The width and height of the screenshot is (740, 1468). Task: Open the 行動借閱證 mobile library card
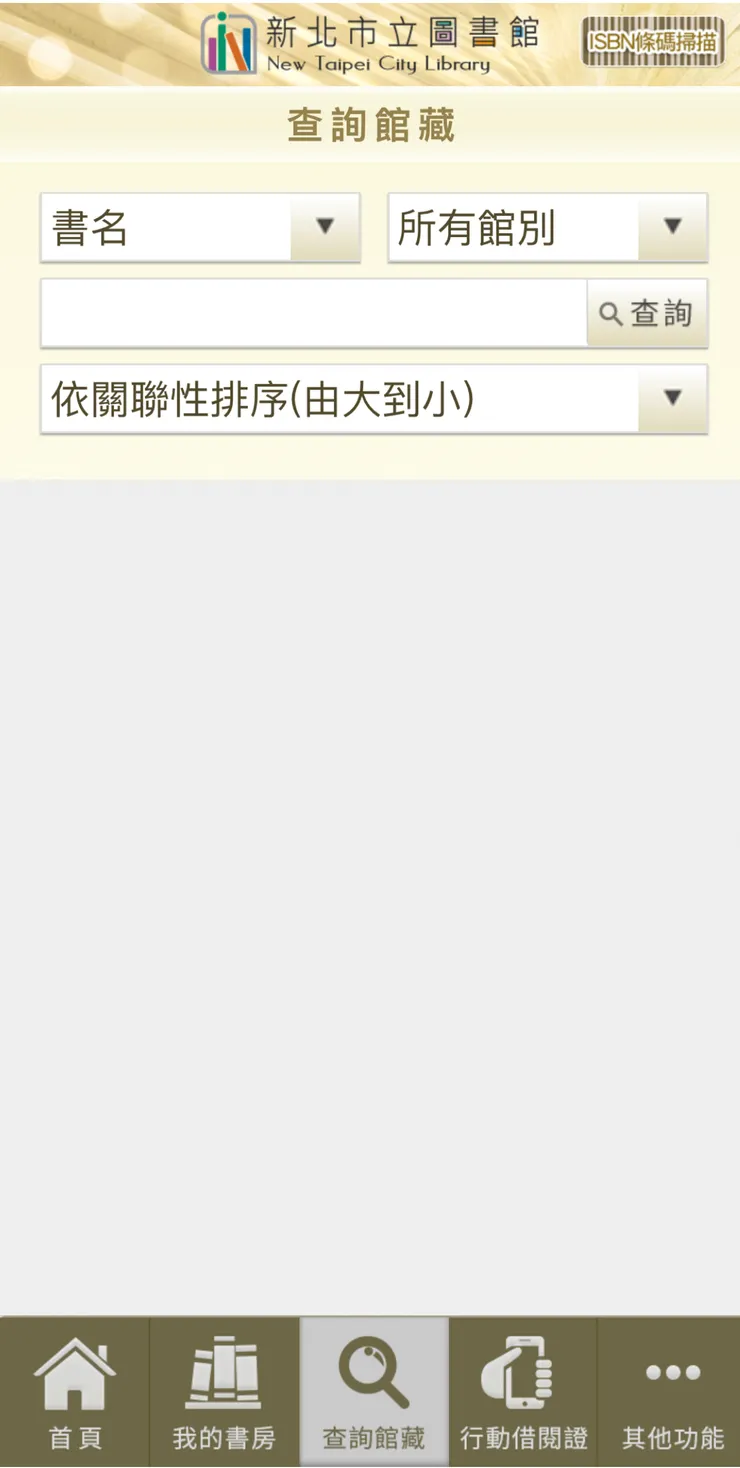522,1390
